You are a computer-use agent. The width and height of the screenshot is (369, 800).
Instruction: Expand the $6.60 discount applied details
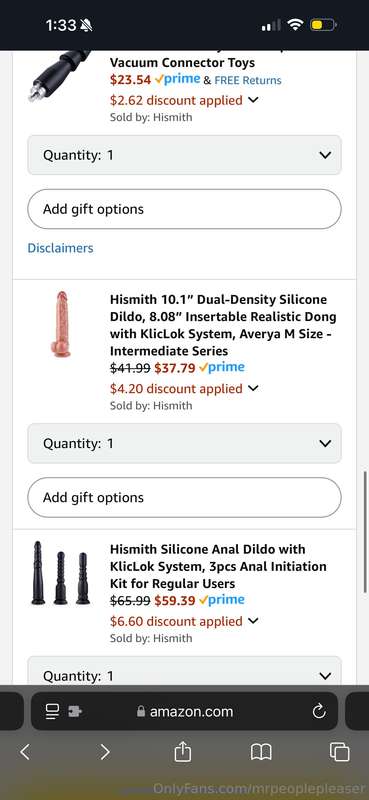click(x=184, y=621)
